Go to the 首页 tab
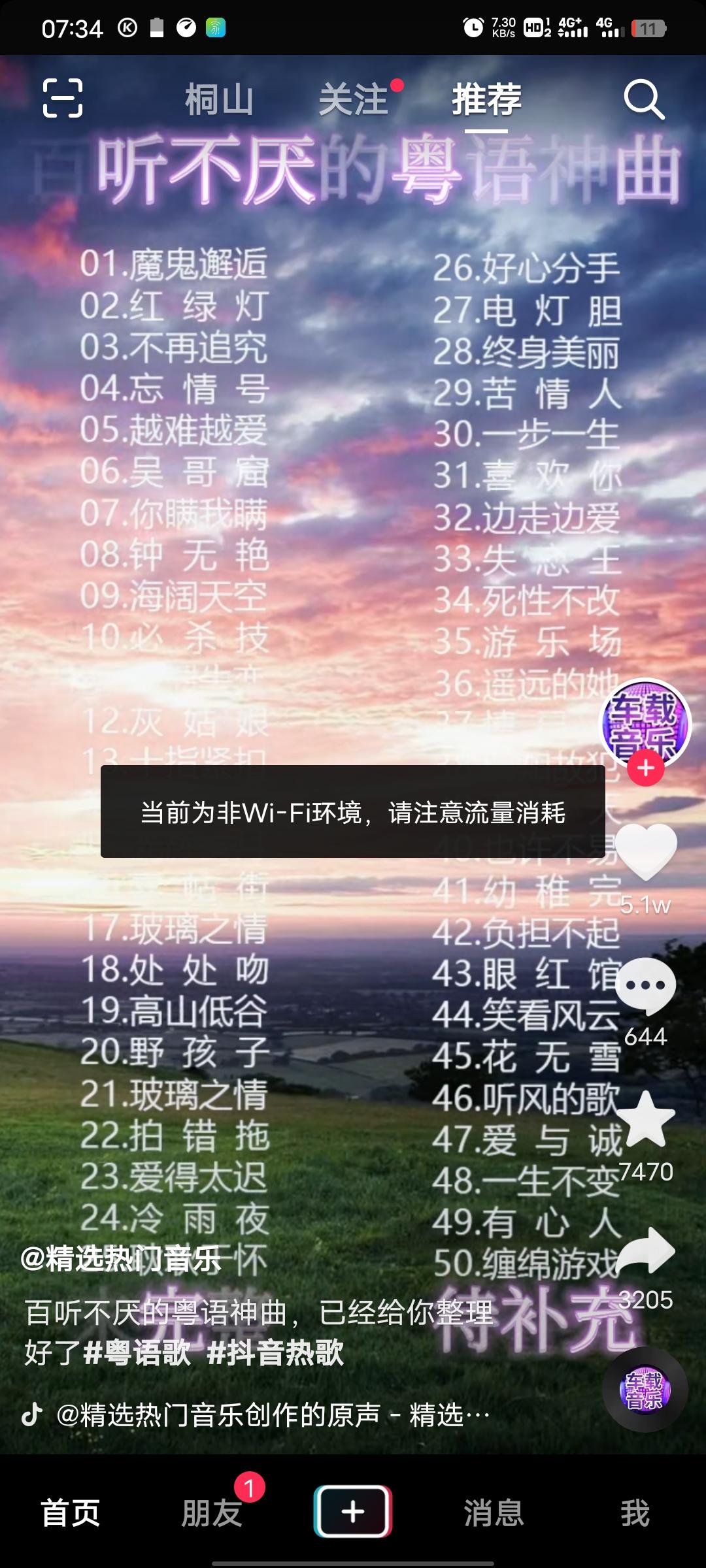This screenshot has width=706, height=1568. pyautogui.click(x=71, y=1513)
